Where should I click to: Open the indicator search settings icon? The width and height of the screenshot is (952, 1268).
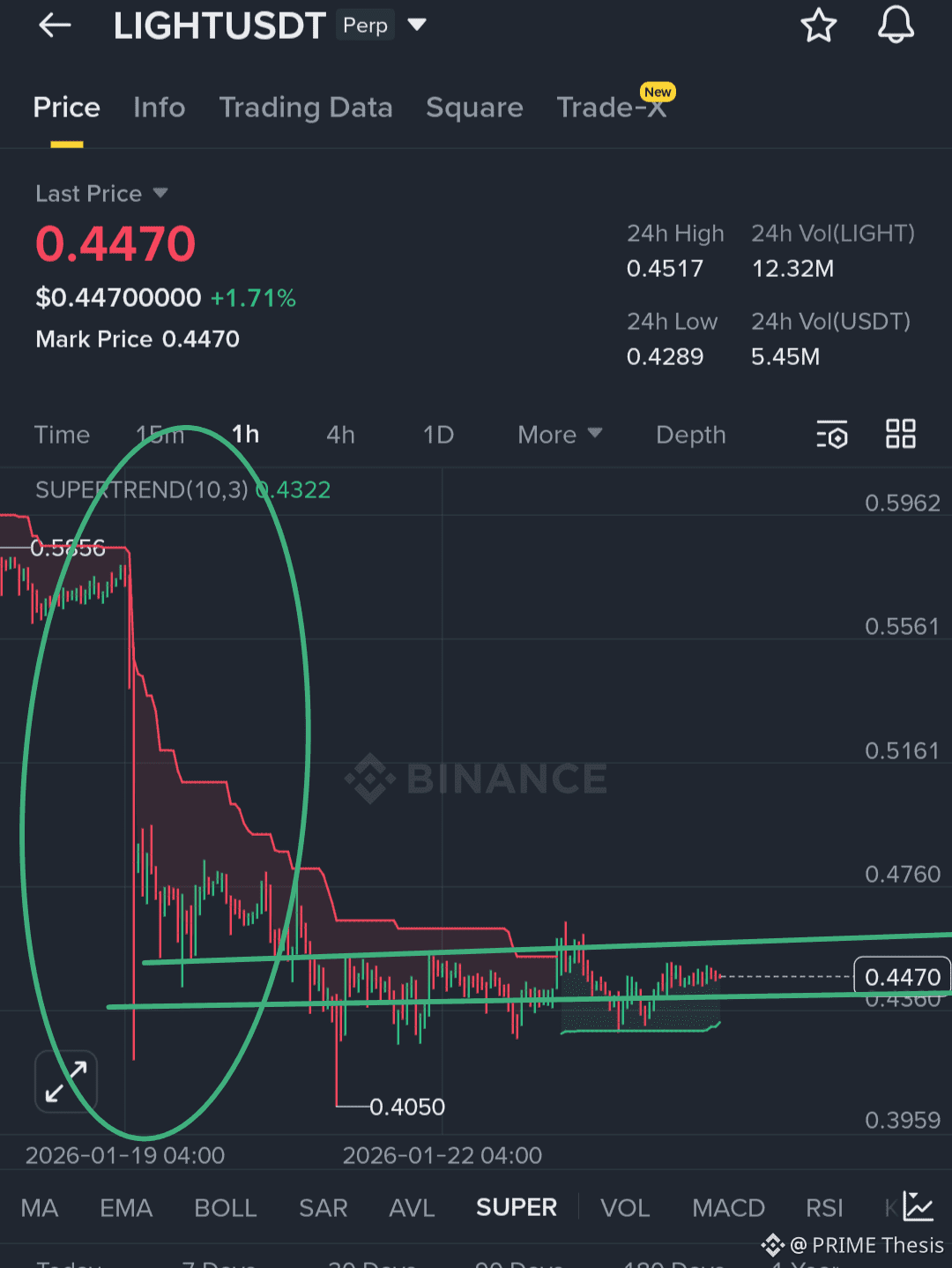(x=831, y=434)
